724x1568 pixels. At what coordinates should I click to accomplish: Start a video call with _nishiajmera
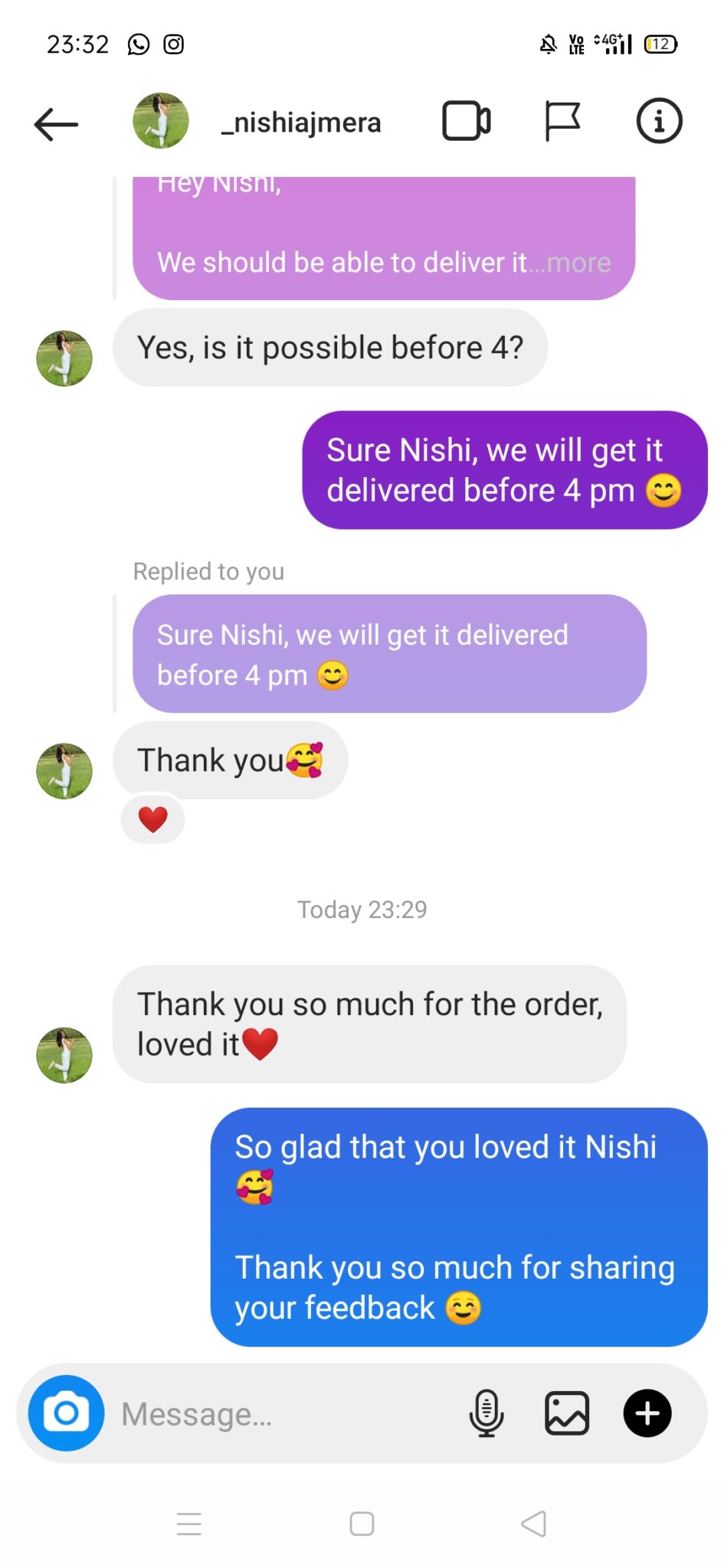tap(466, 121)
